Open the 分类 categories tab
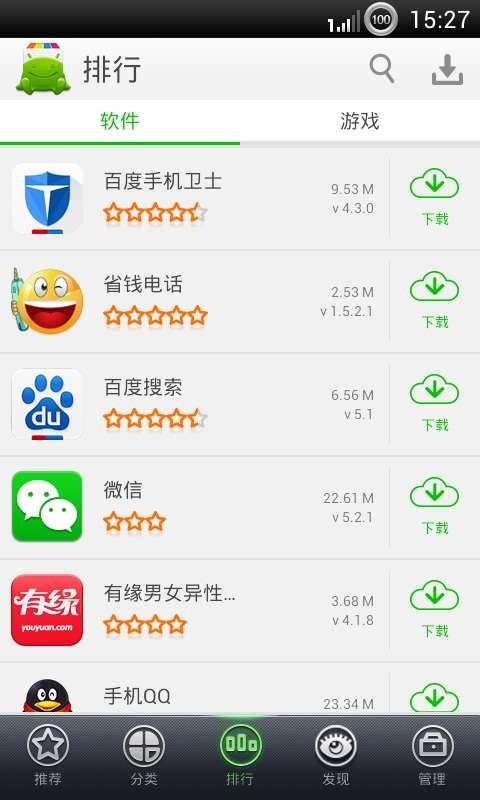This screenshot has width=480, height=800. pyautogui.click(x=144, y=757)
